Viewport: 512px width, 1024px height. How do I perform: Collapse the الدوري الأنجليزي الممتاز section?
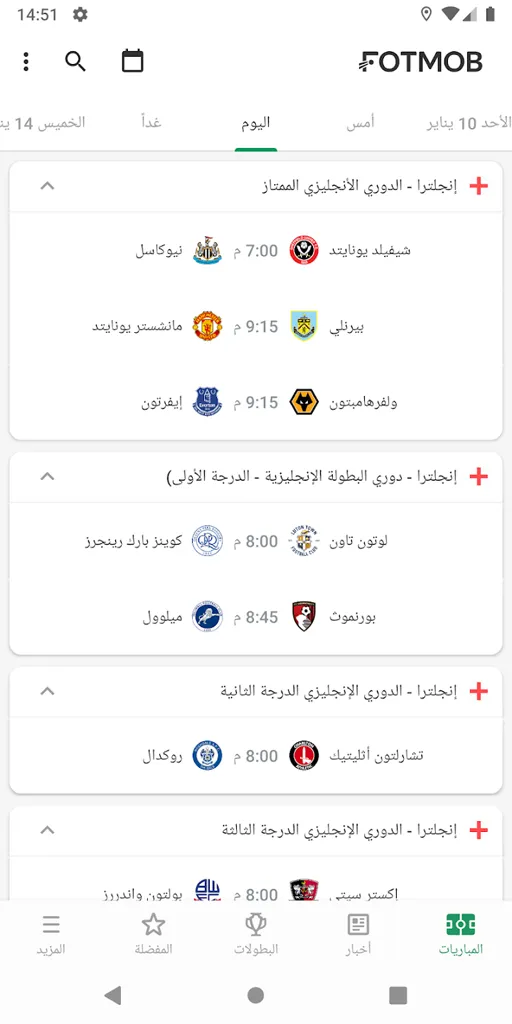[x=47, y=186]
